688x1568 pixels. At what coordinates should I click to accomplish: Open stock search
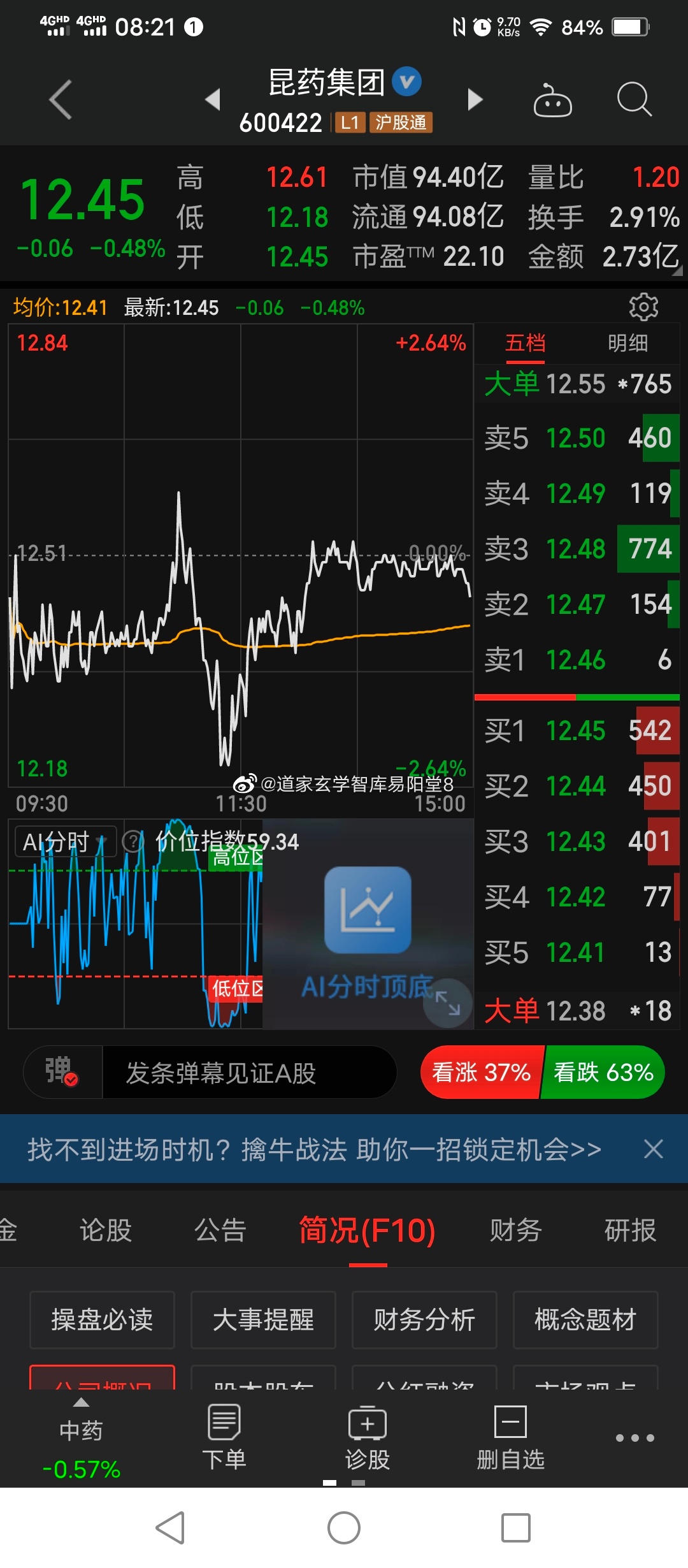[634, 99]
